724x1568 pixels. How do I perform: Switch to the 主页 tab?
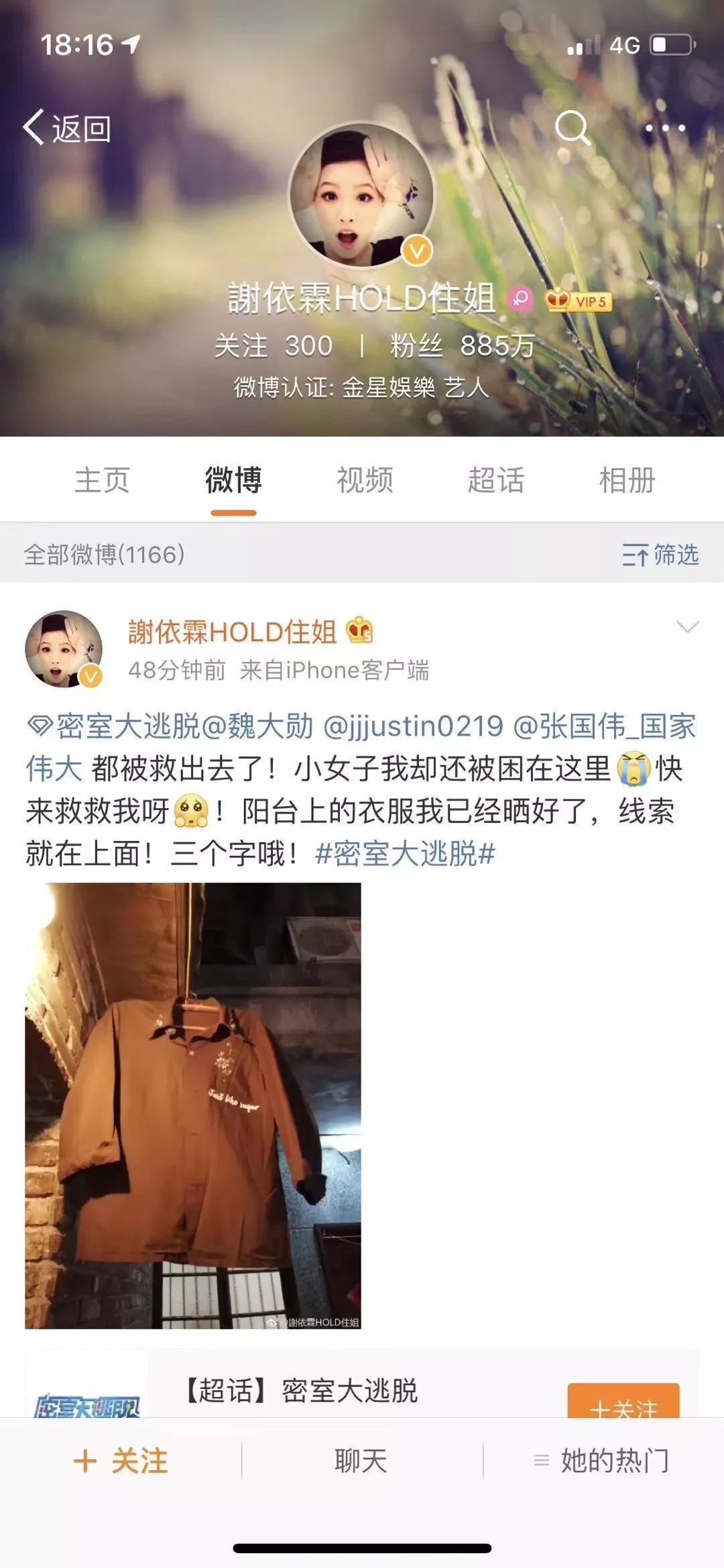[102, 480]
